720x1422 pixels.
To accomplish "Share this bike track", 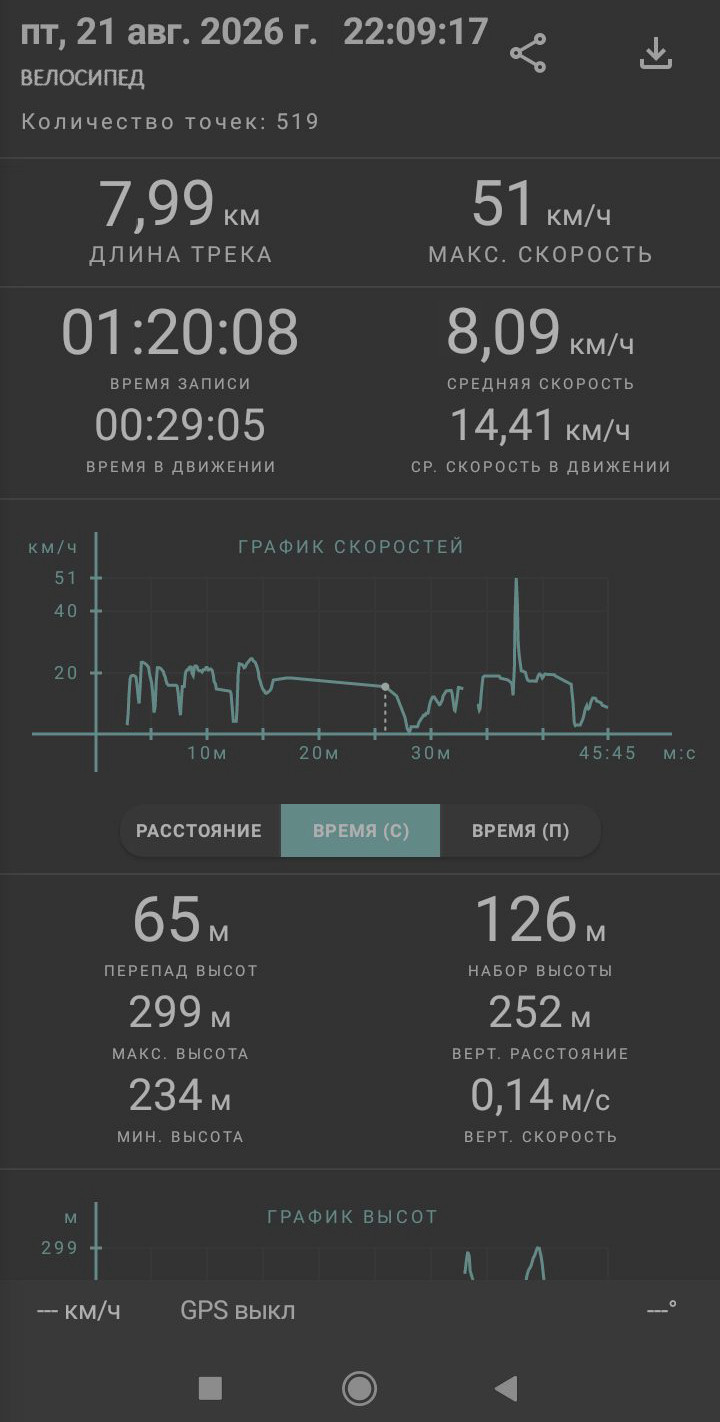I will pos(528,54).
